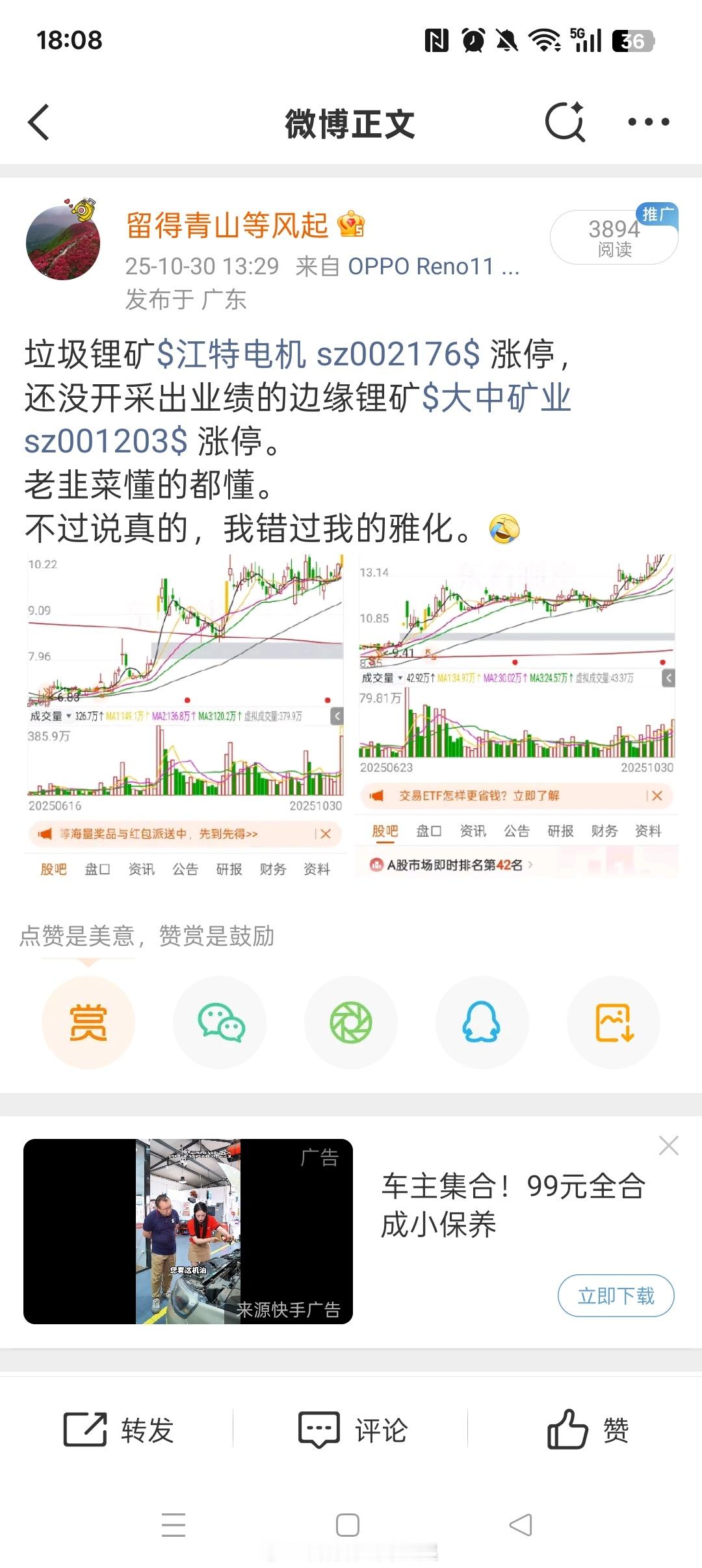The image size is (702, 1568).
Task: Open the three-dot overflow menu
Action: coord(648,122)
